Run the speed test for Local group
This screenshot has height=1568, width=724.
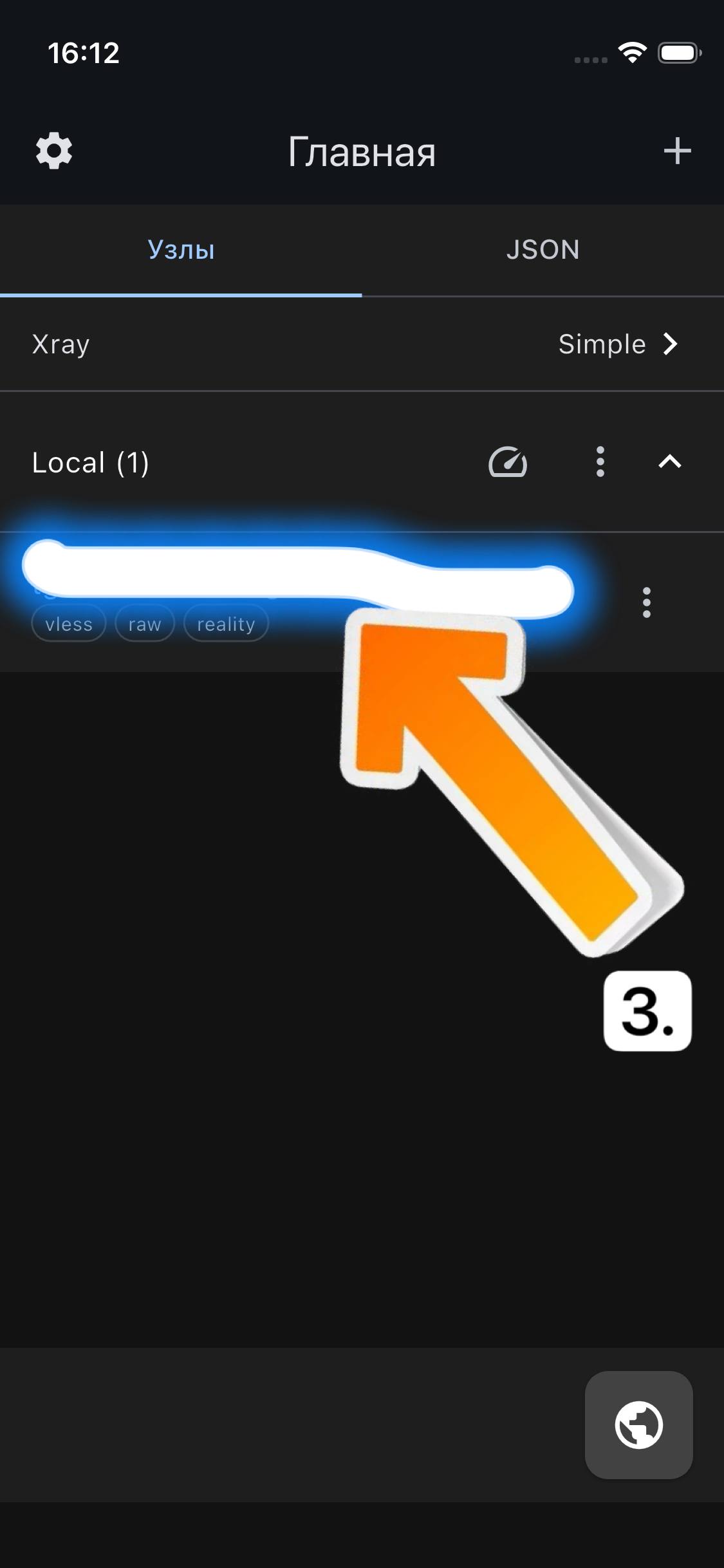pyautogui.click(x=508, y=462)
